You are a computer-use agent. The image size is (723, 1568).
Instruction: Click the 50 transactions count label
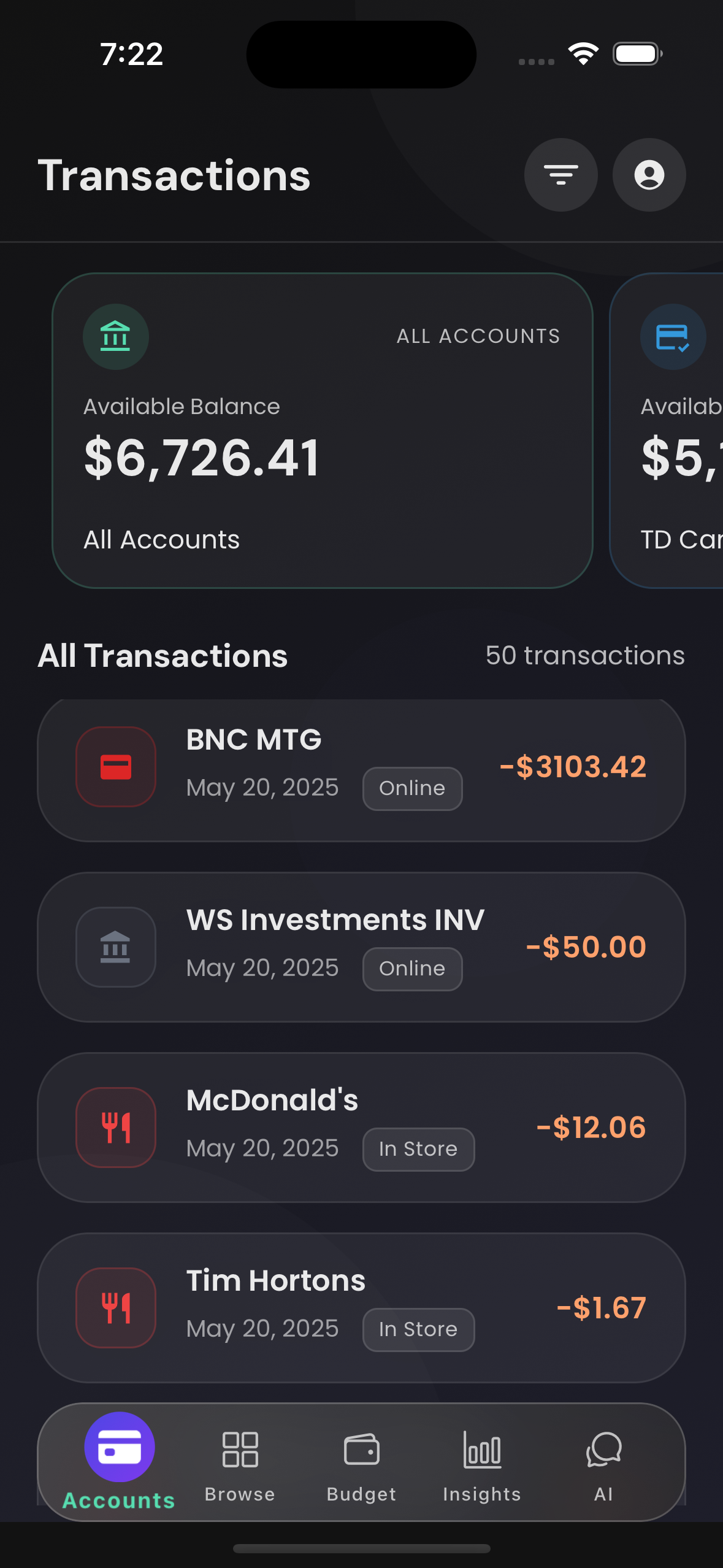[x=584, y=655]
